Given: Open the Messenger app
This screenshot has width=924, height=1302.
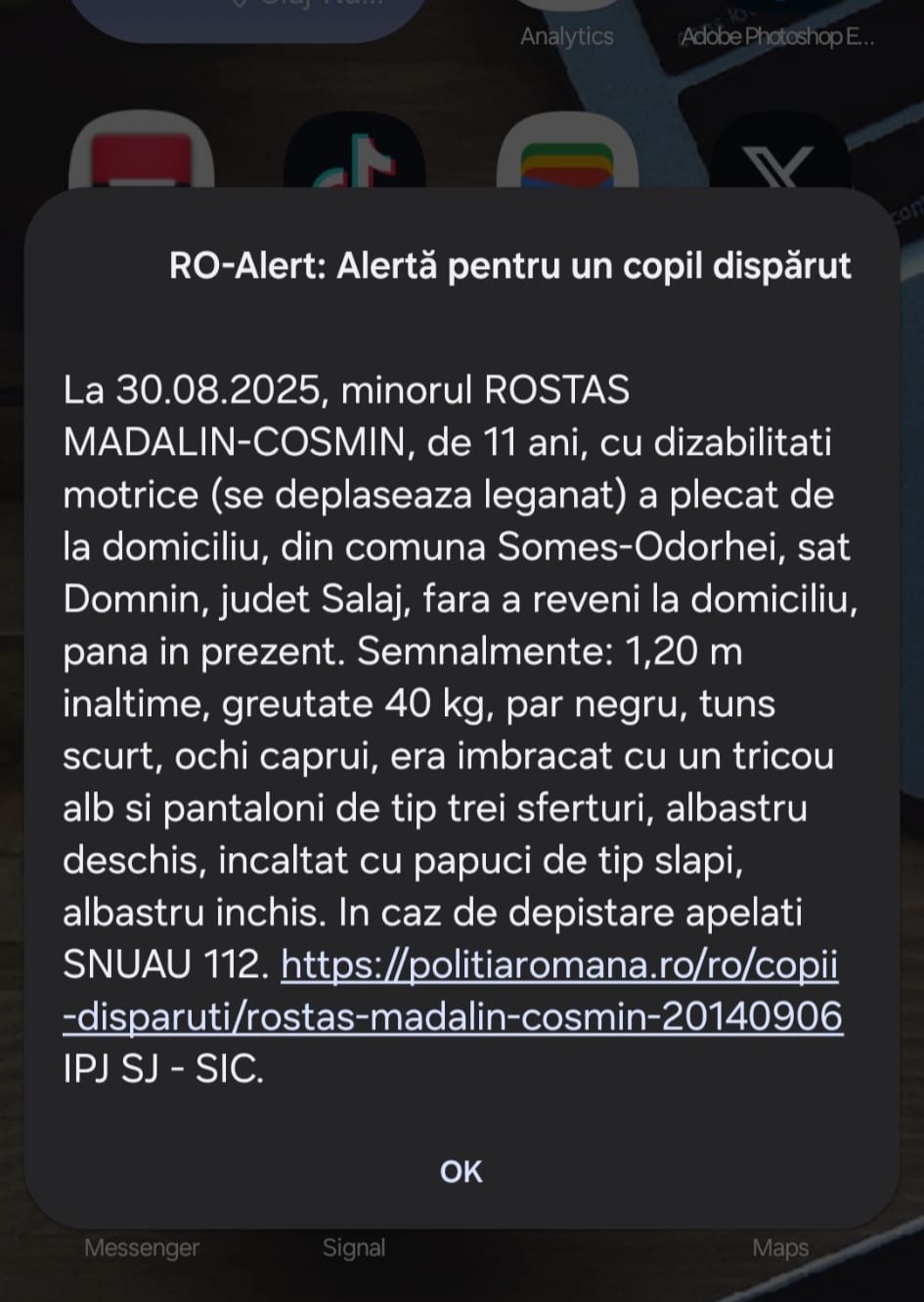Looking at the screenshot, I should pyautogui.click(x=142, y=1247).
